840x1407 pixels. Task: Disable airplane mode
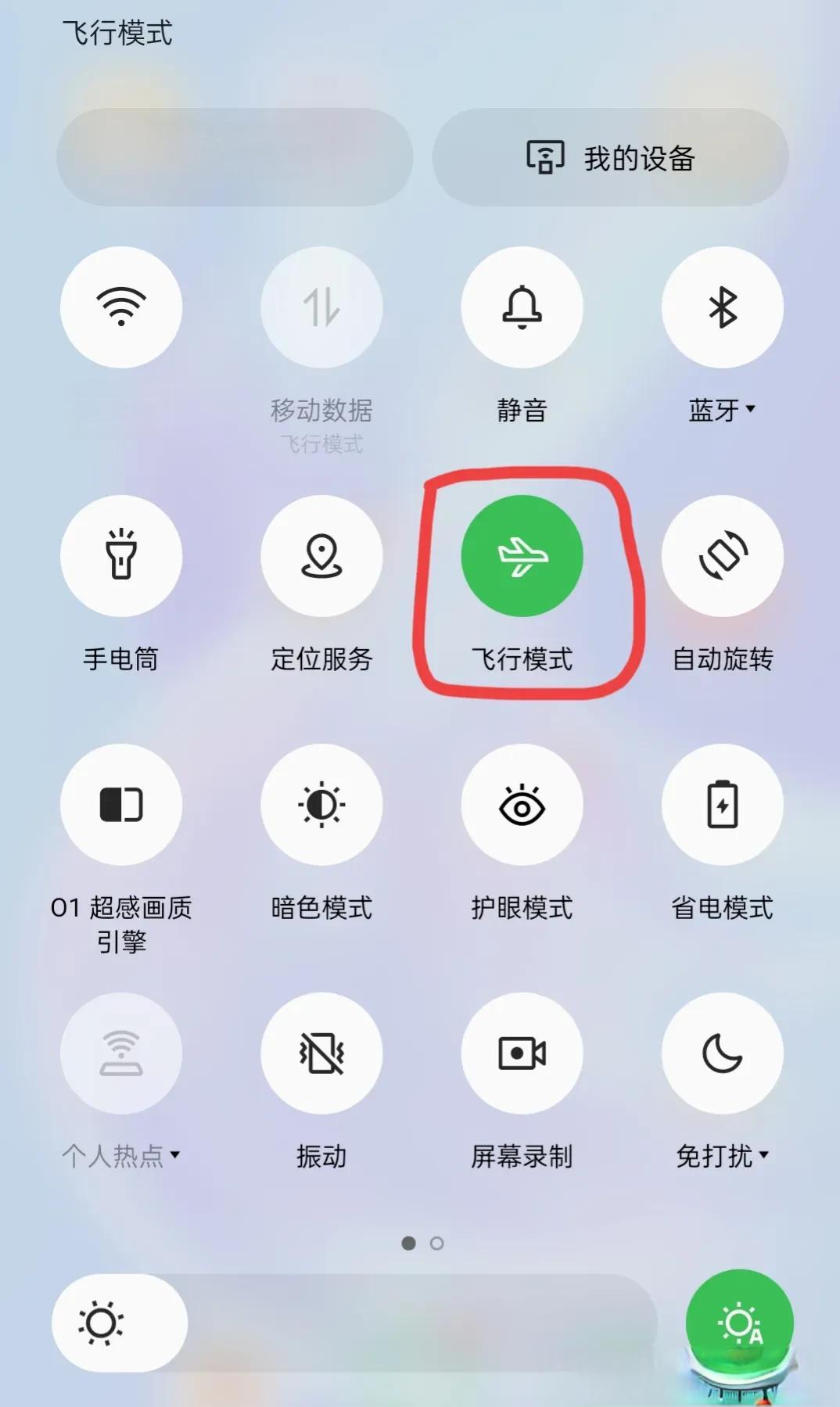coord(522,555)
